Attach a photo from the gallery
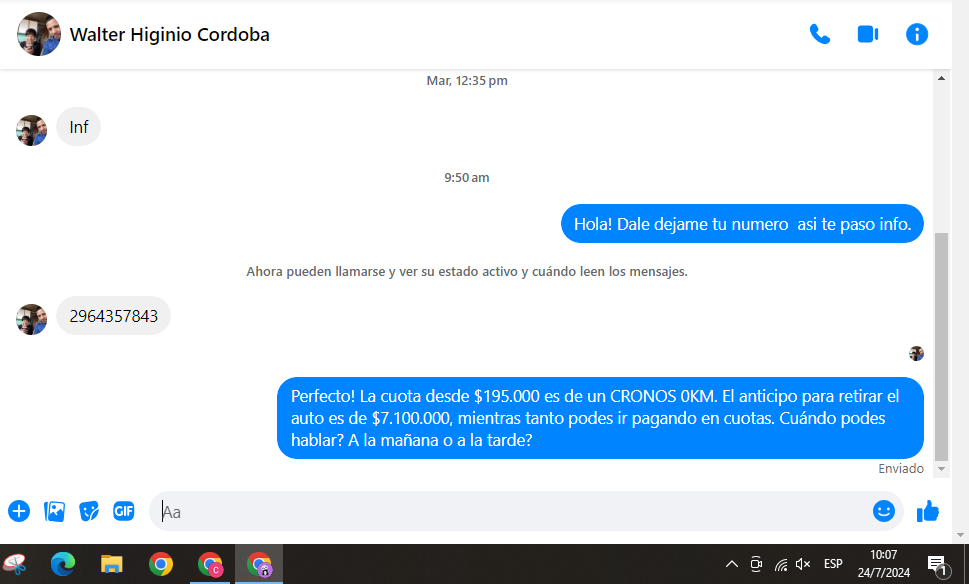Screen dimensions: 969x584 coord(54,511)
